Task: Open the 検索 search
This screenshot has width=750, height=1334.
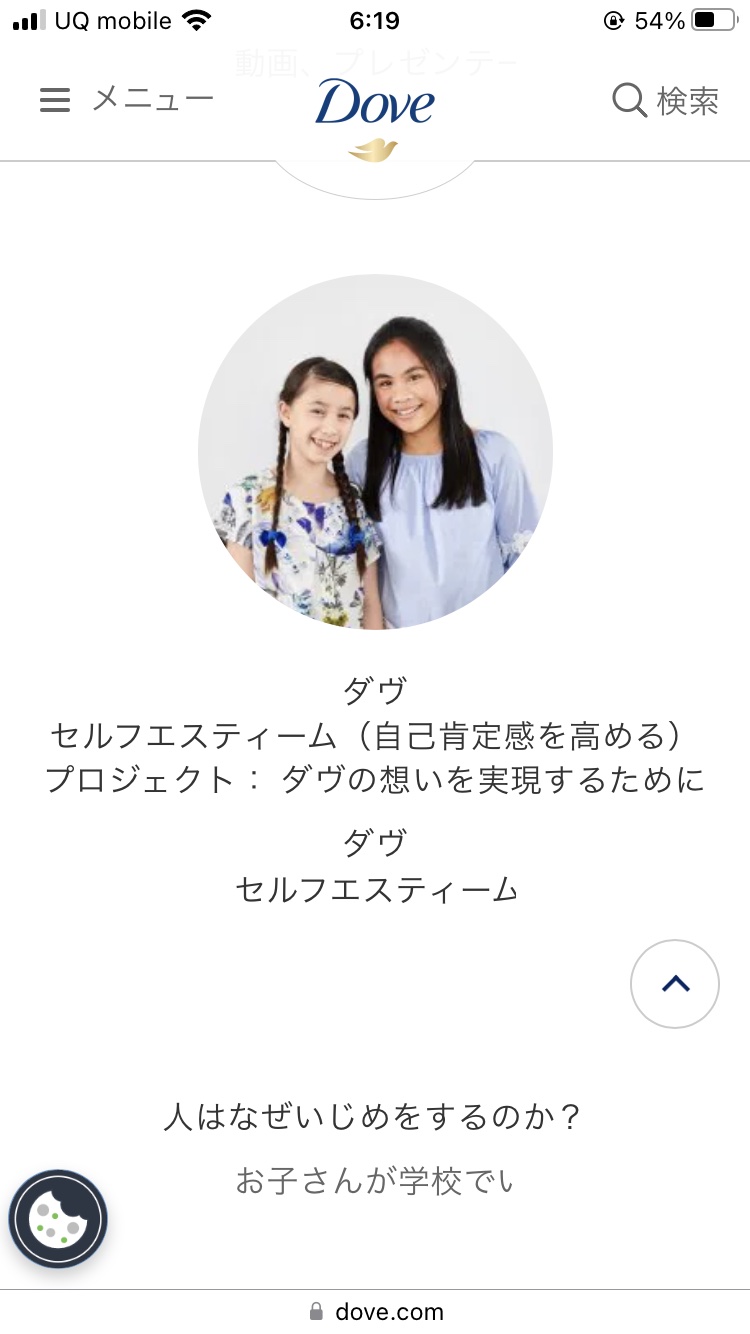Action: 665,100
